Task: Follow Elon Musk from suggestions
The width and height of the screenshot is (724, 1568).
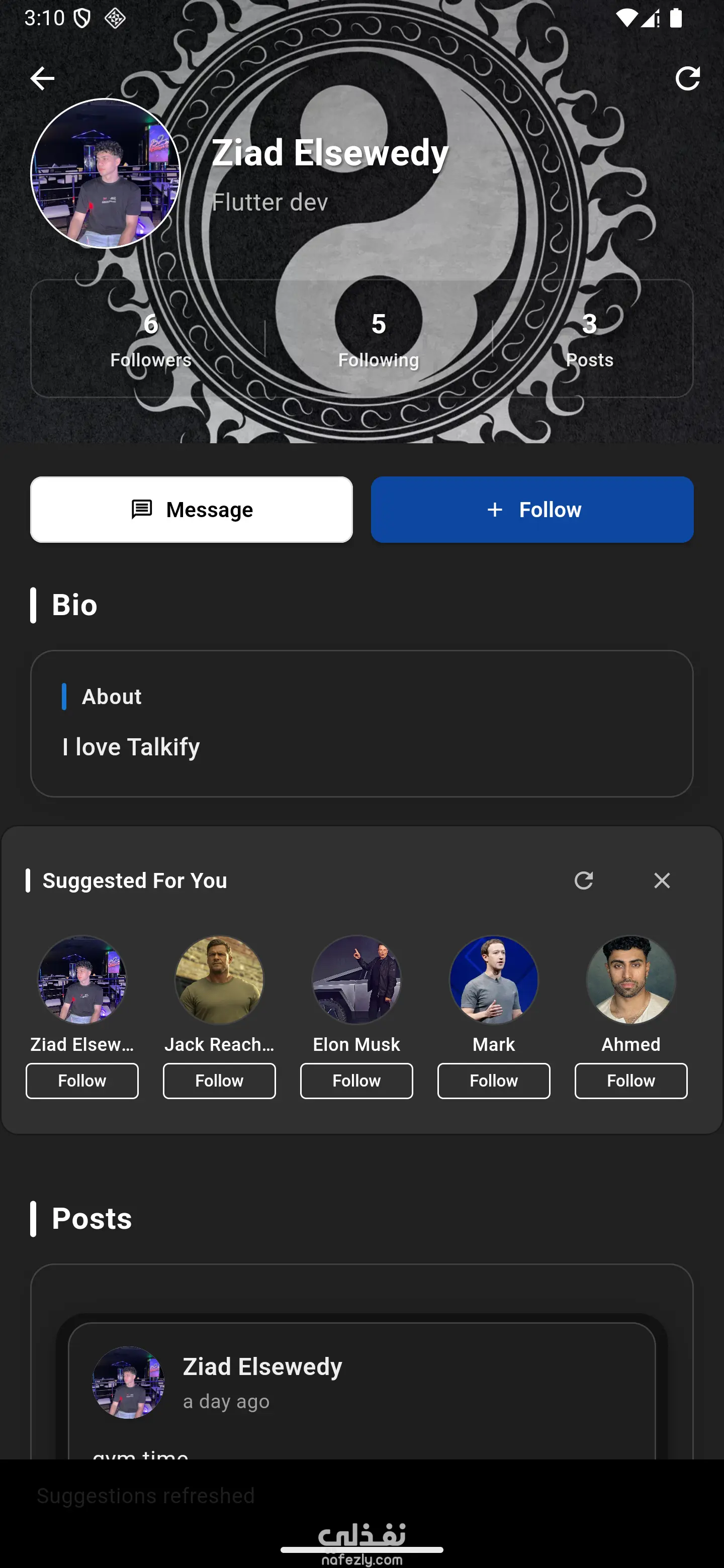Action: 356,1081
